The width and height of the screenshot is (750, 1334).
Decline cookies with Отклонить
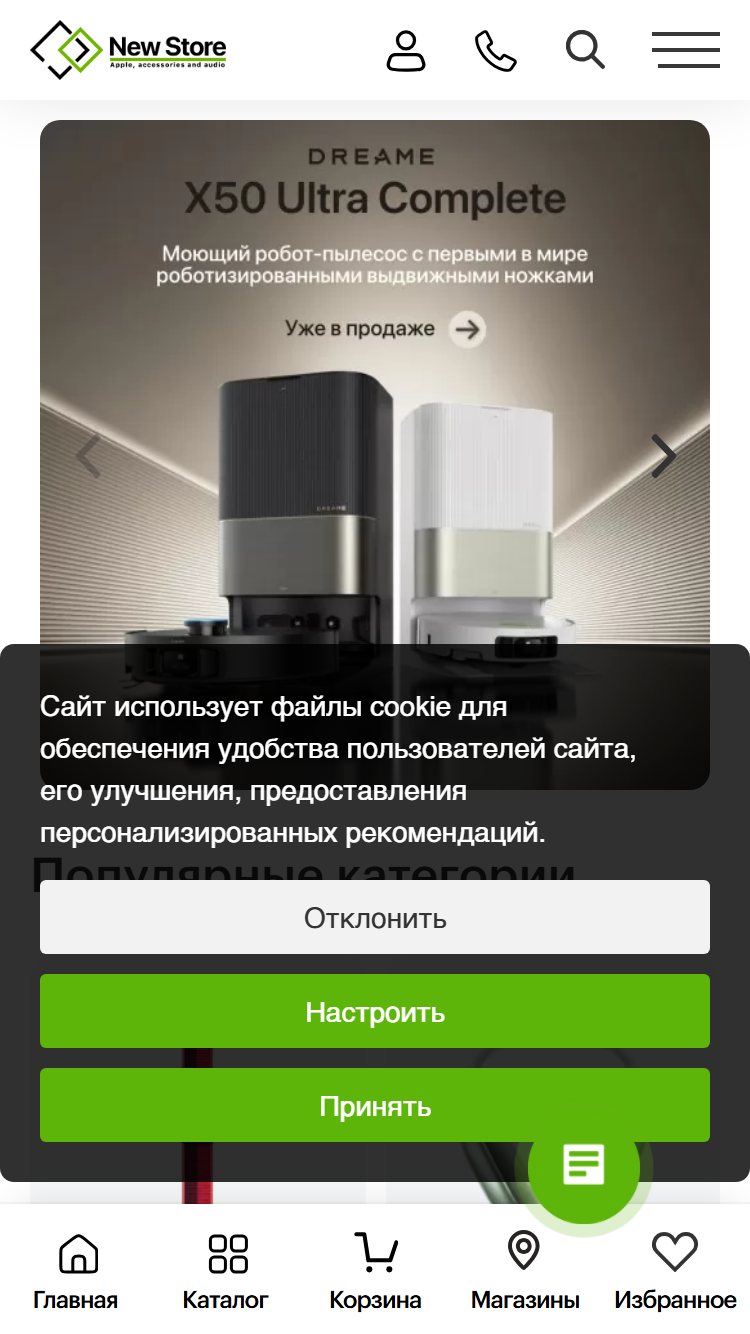(x=375, y=917)
